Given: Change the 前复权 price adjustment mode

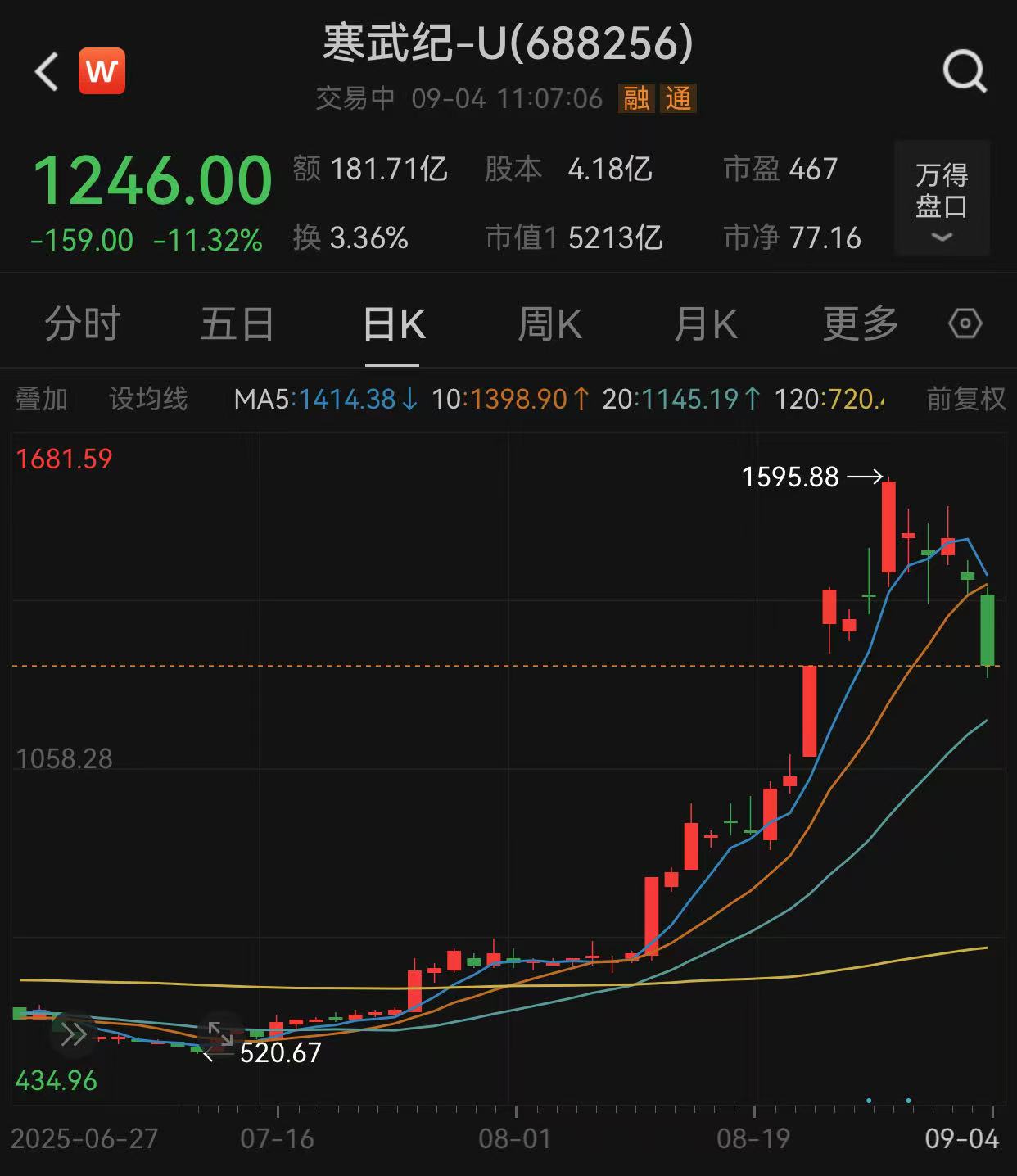Looking at the screenshot, I should click(x=965, y=399).
